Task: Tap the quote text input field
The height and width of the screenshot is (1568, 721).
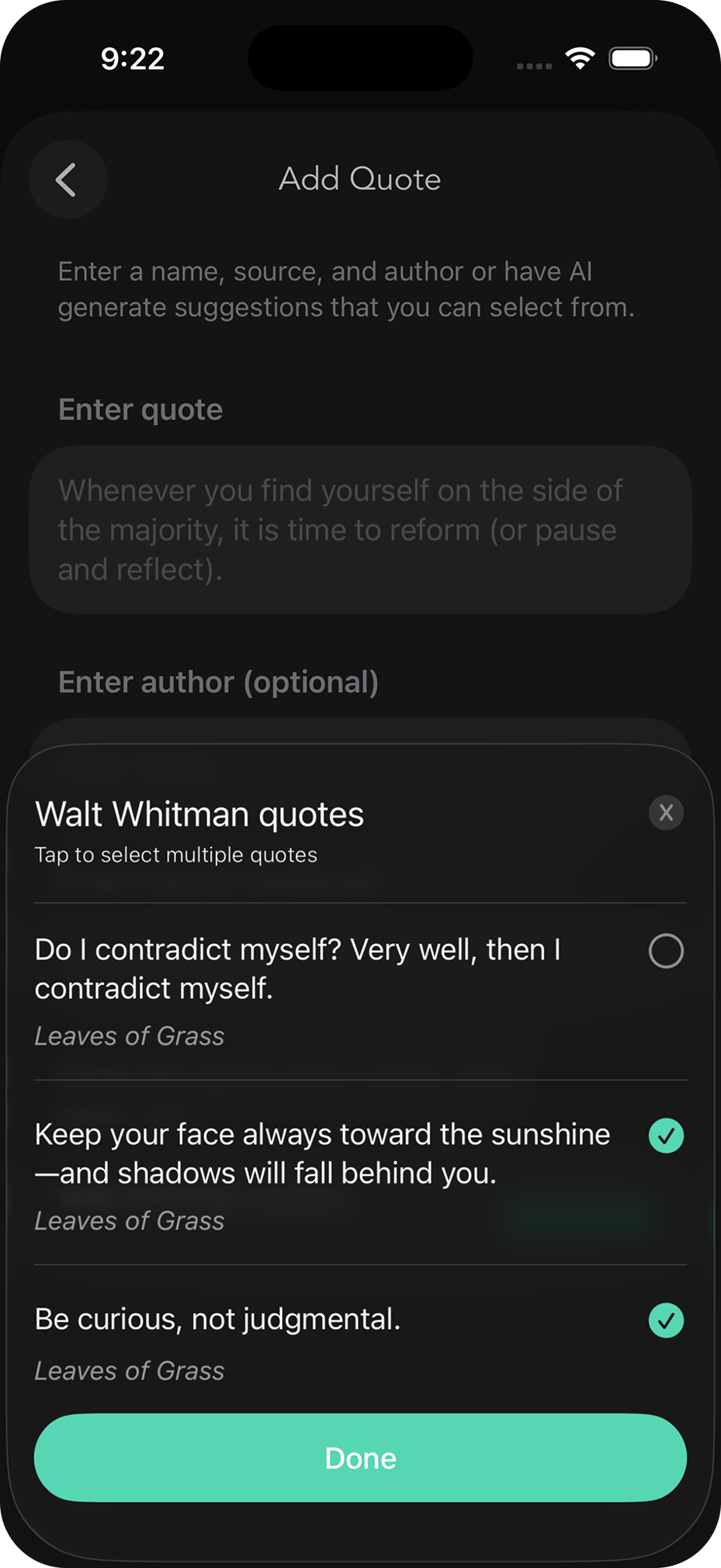Action: click(x=359, y=529)
